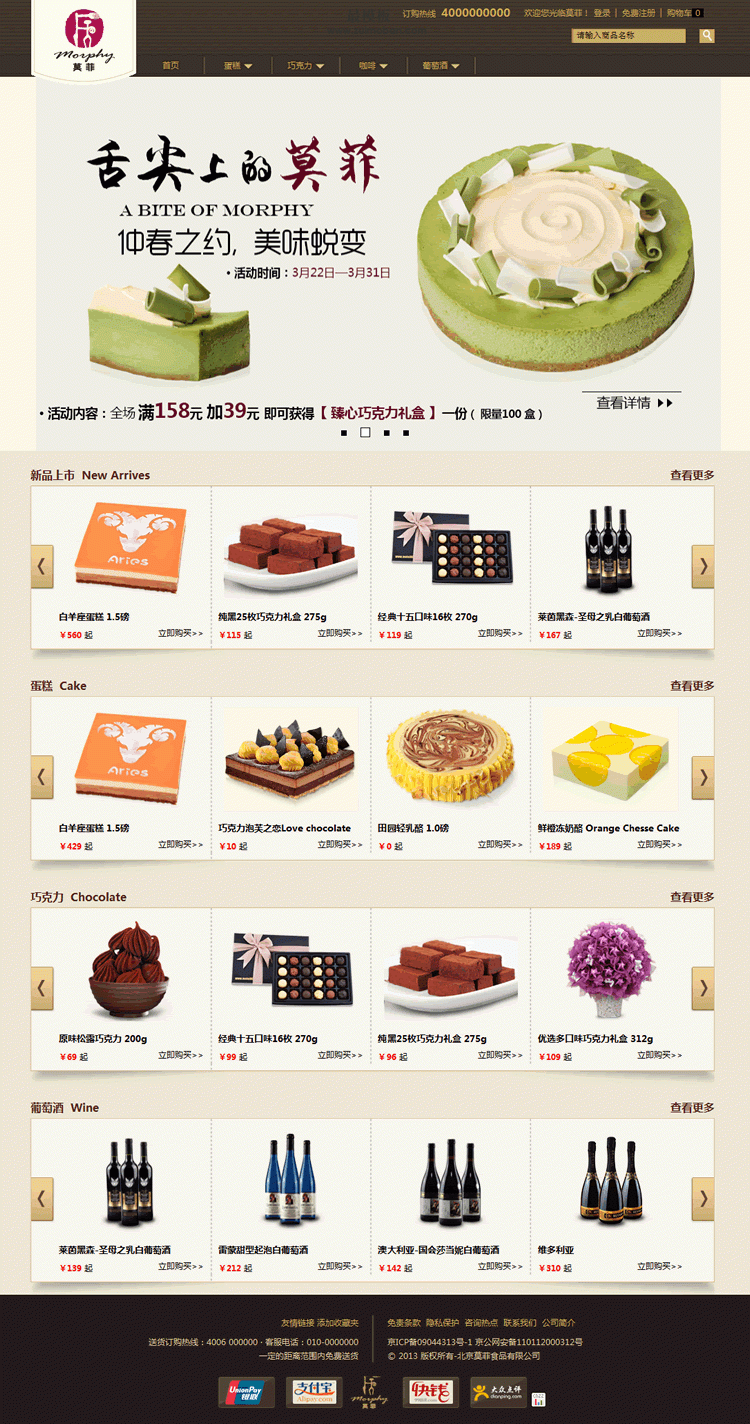
Task: Expand the 葡萄酒 navigation dropdown
Action: click(x=441, y=66)
